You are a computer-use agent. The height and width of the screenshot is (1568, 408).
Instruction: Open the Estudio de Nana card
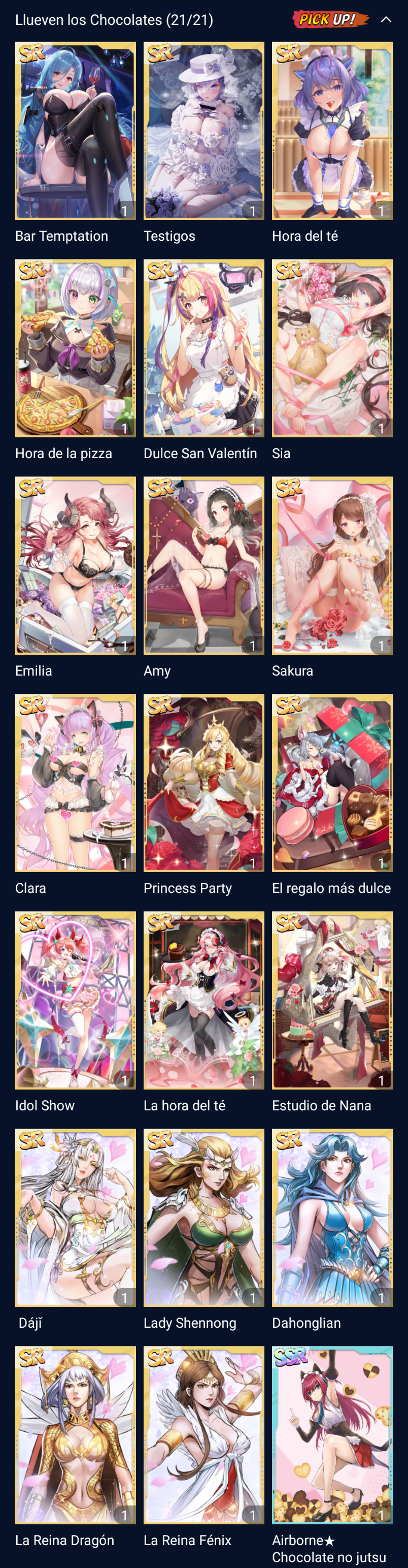click(x=332, y=1000)
